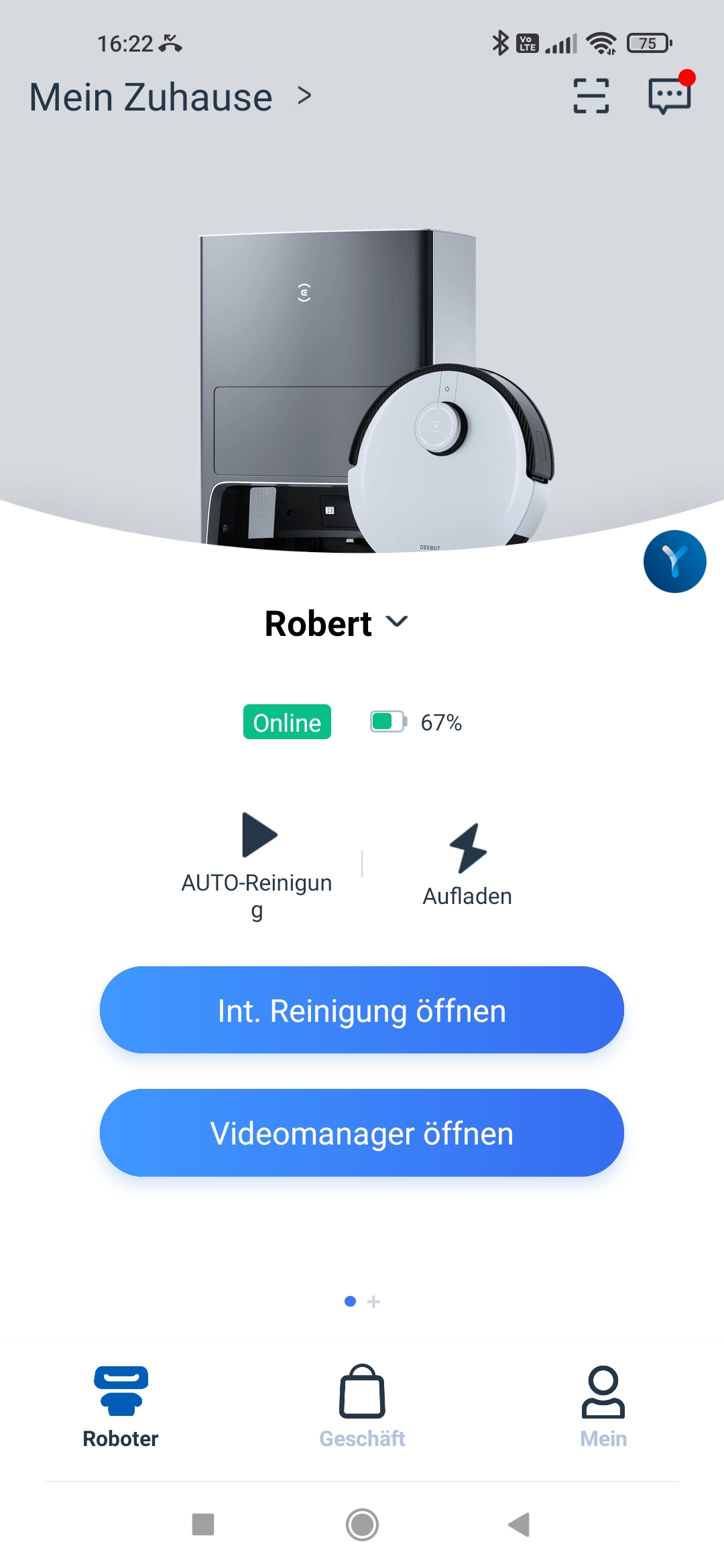
Task: Tap the YIKO voice assistant button
Action: click(674, 562)
